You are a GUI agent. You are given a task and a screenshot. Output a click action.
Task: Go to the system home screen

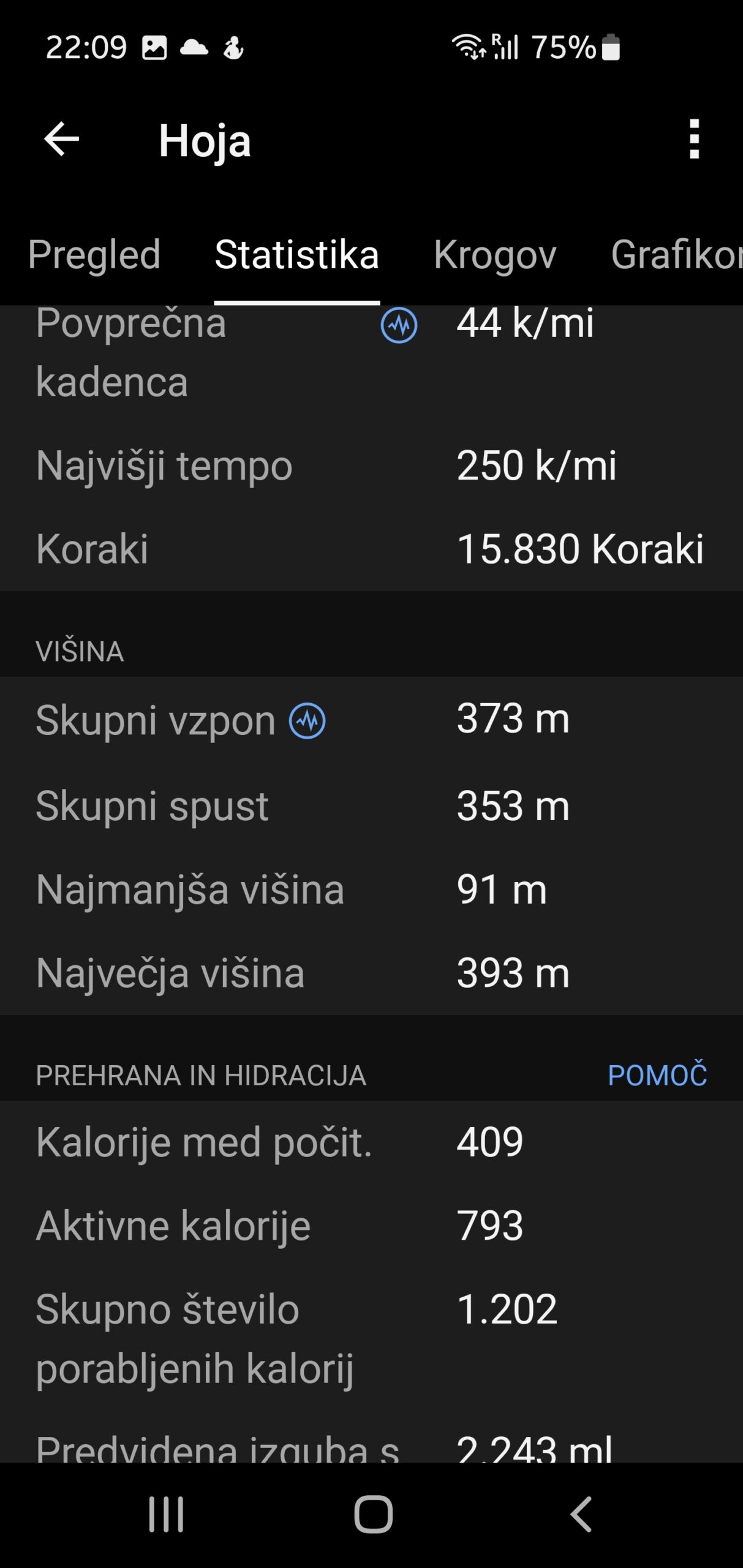373,1515
